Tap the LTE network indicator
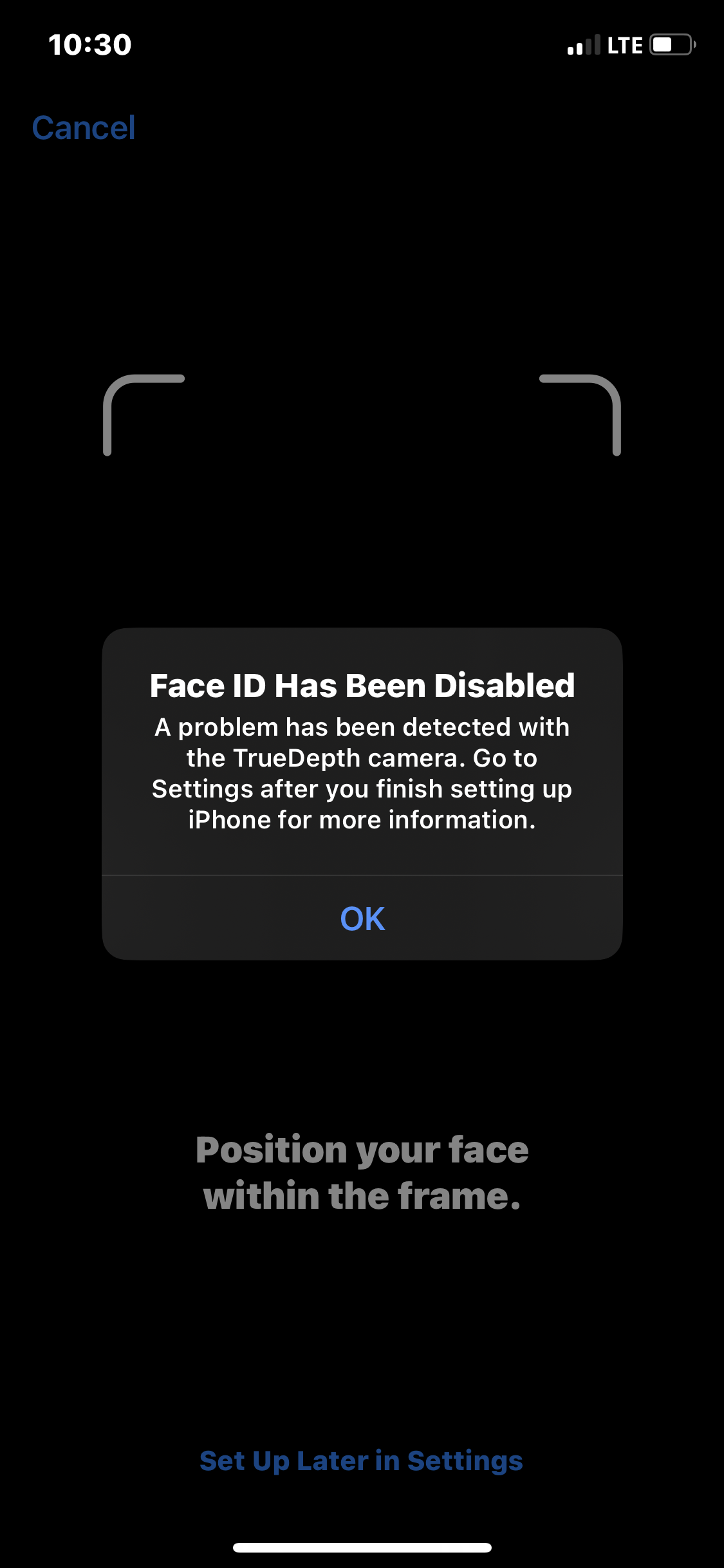The width and height of the screenshot is (724, 1568). pyautogui.click(x=625, y=45)
